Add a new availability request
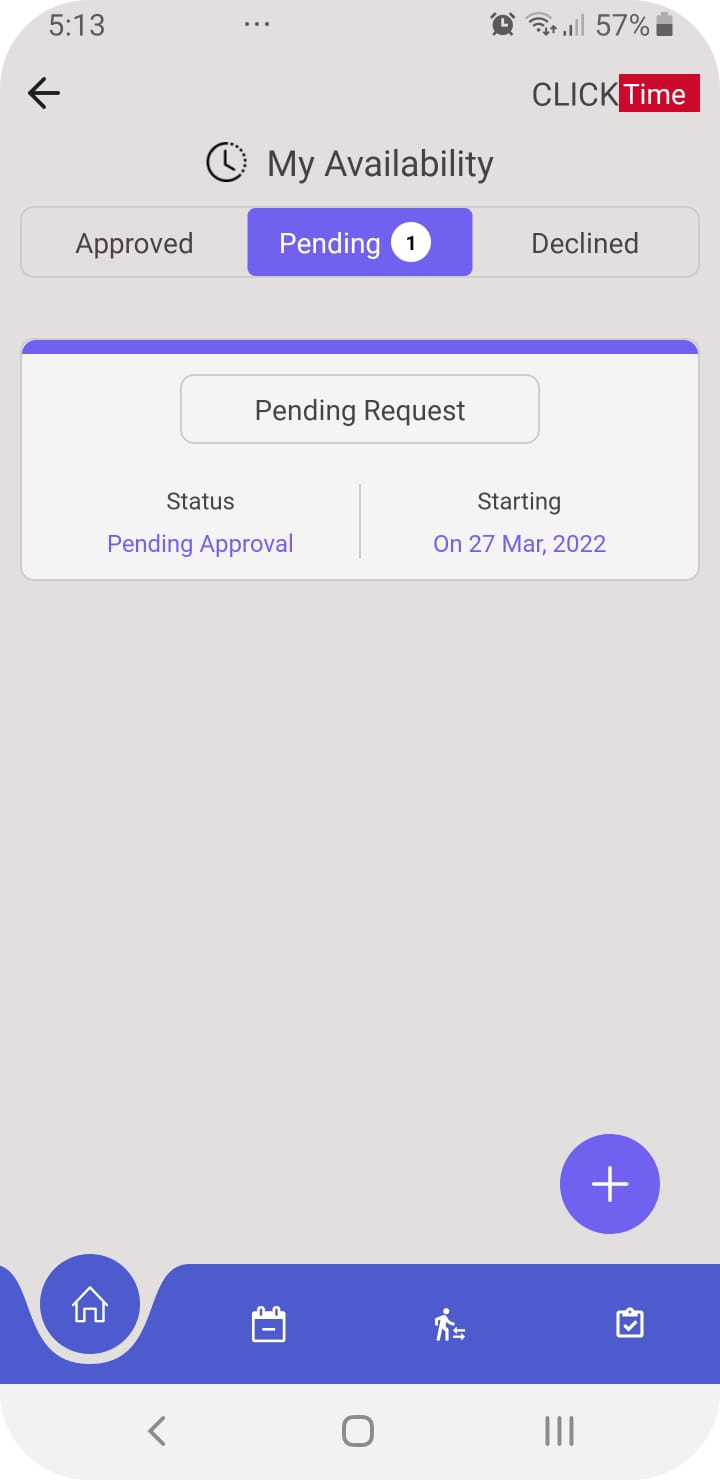 [x=610, y=1184]
